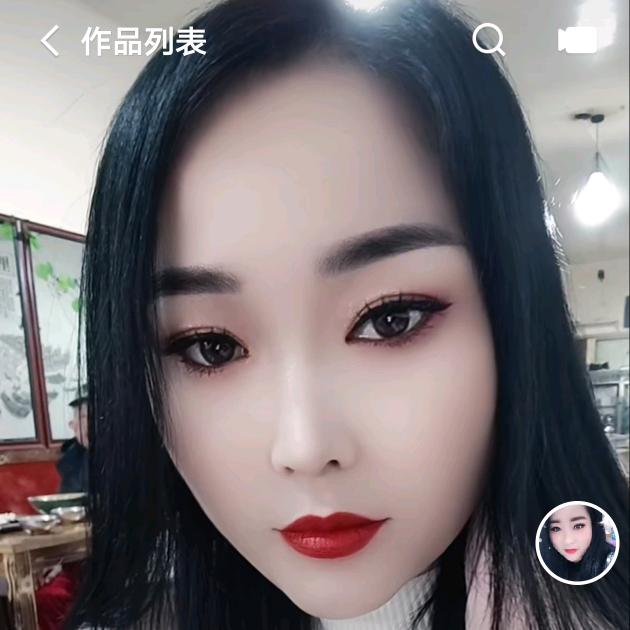Go back from 作品列表

(x=49, y=41)
